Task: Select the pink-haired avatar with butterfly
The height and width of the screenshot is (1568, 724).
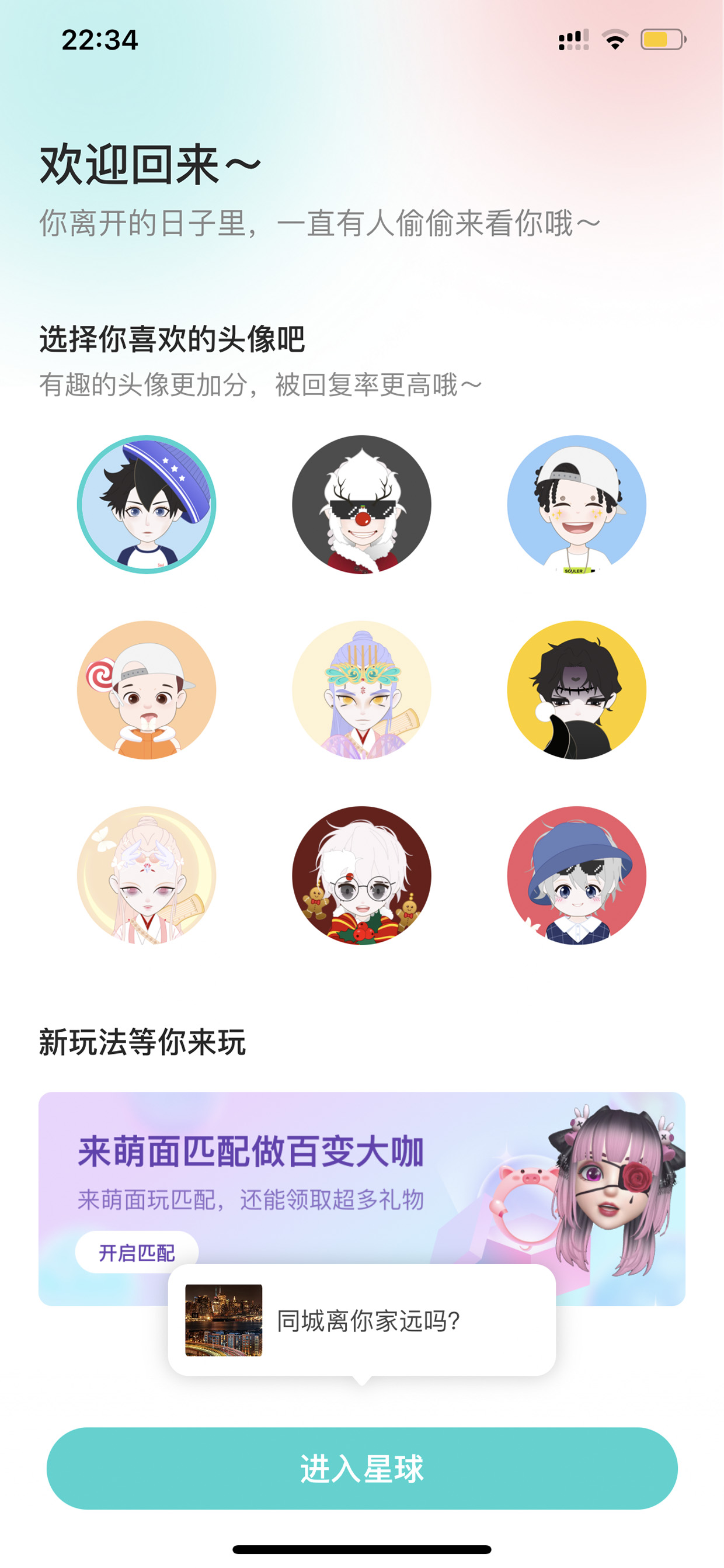Action: point(147,875)
